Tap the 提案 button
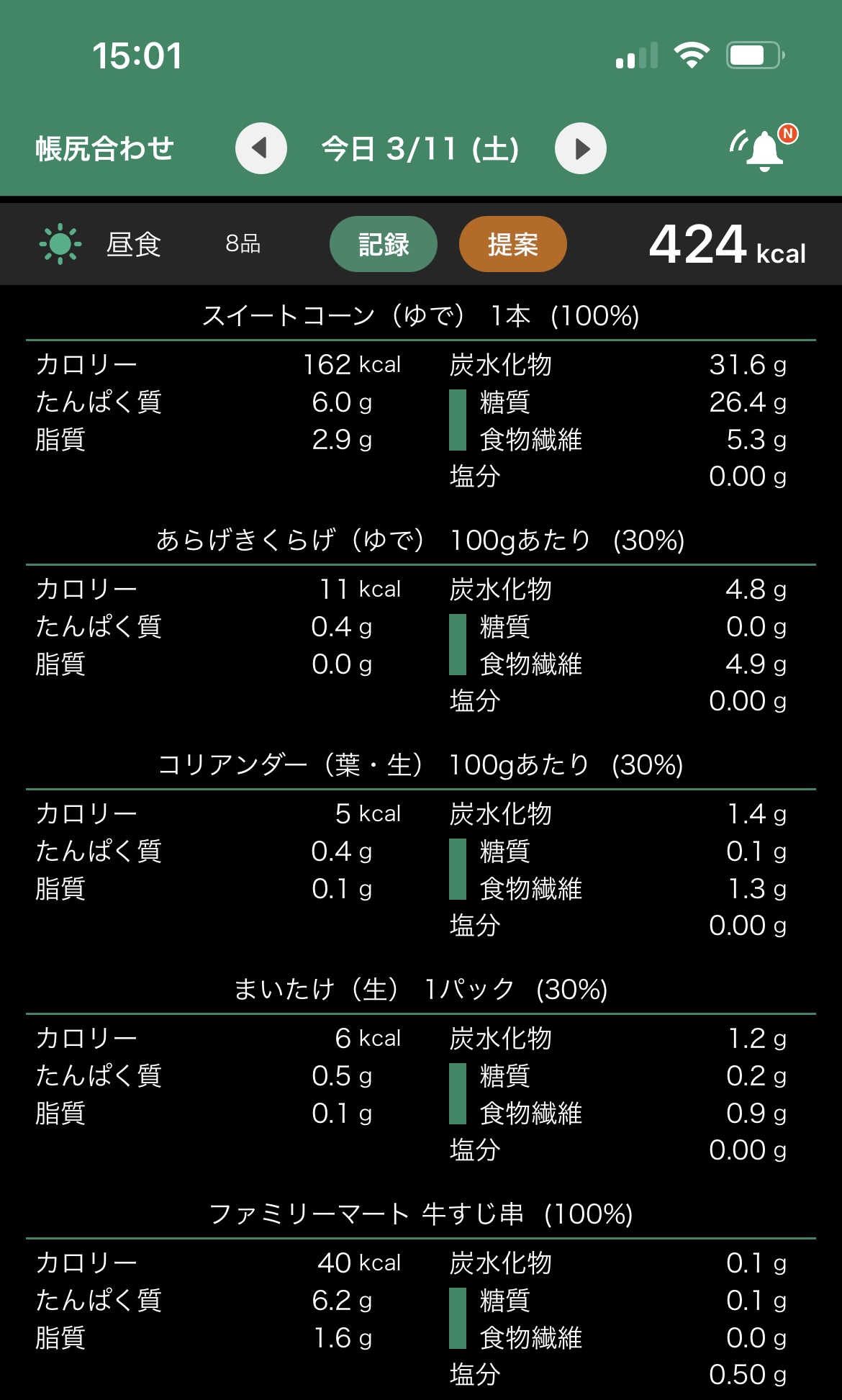Image resolution: width=842 pixels, height=1400 pixels. point(513,244)
